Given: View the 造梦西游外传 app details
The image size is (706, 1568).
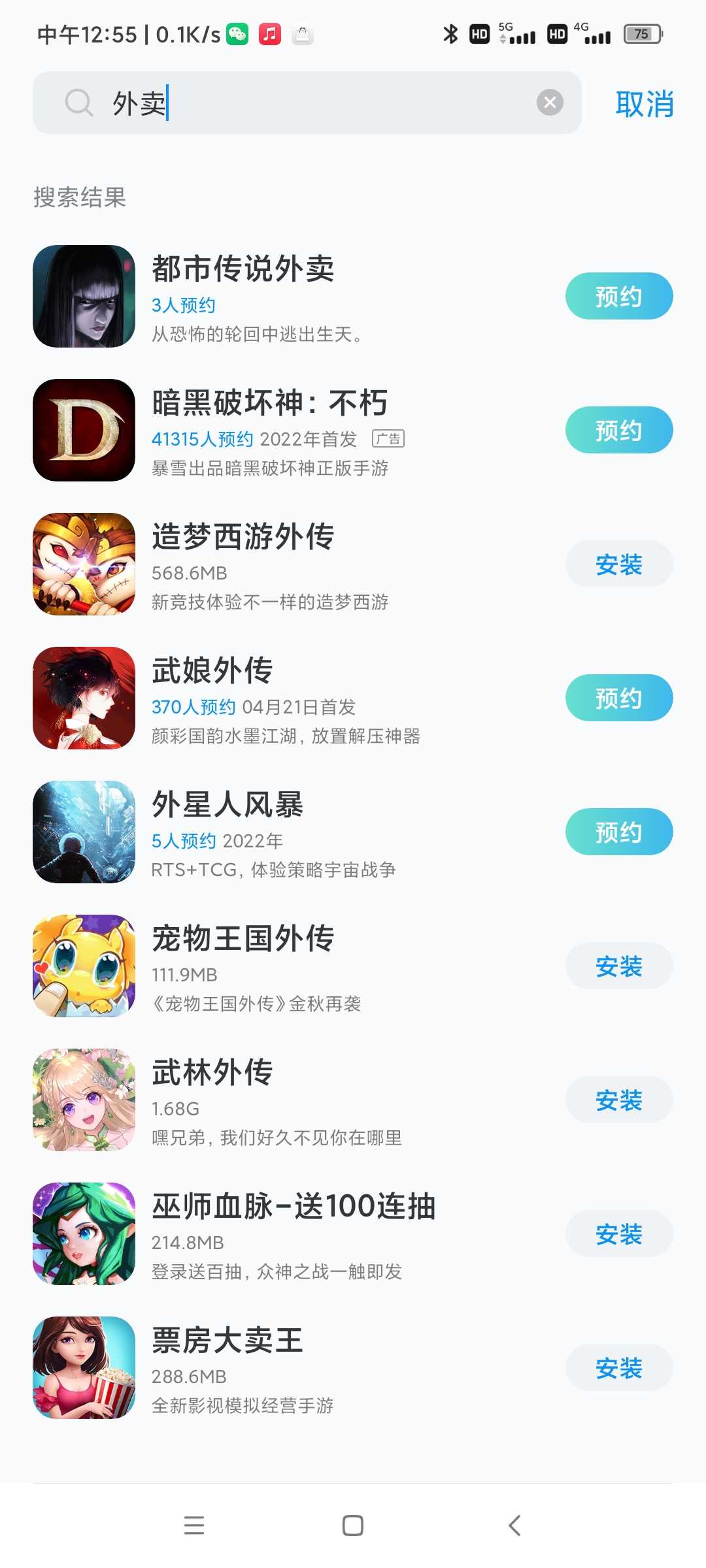Looking at the screenshot, I should pos(294,564).
